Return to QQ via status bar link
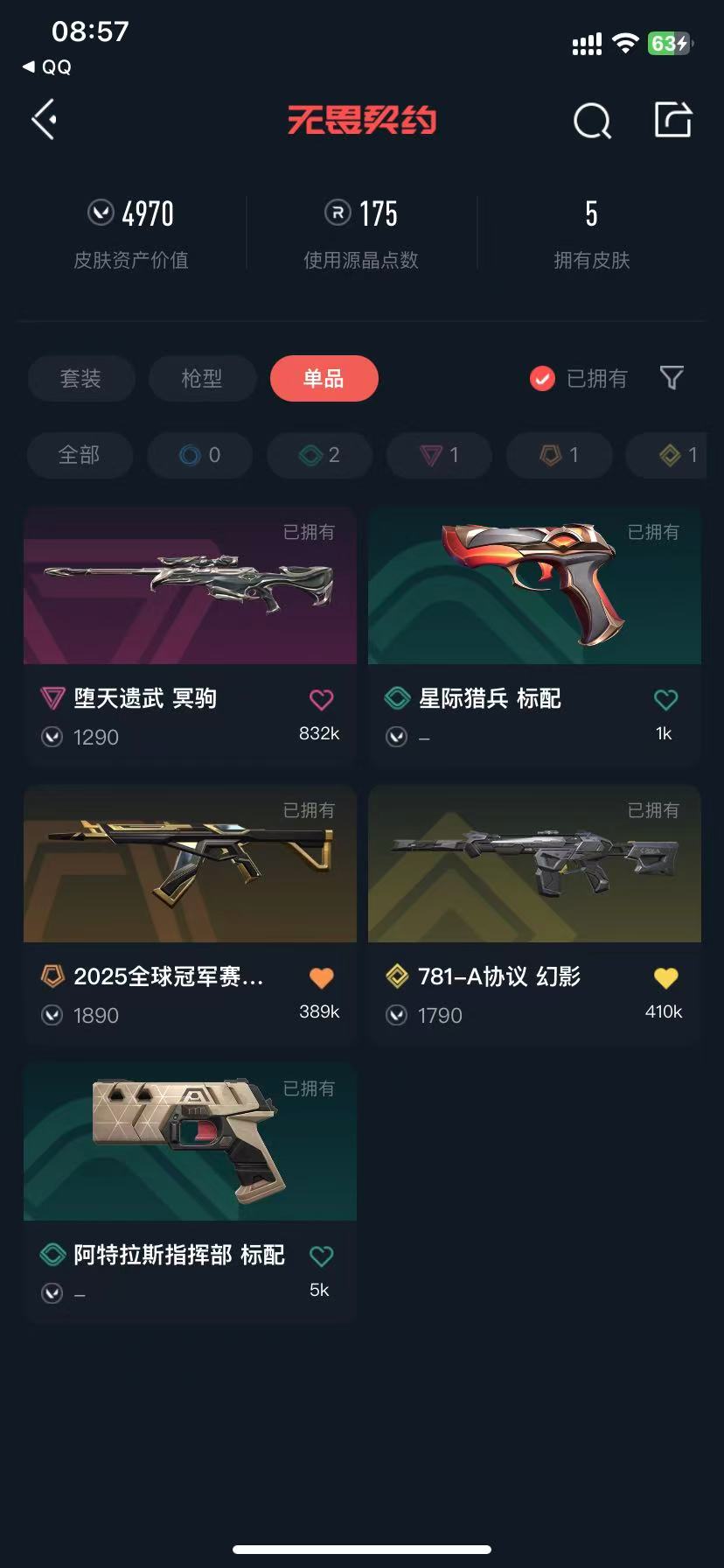Image resolution: width=724 pixels, height=1568 pixels. (x=47, y=67)
